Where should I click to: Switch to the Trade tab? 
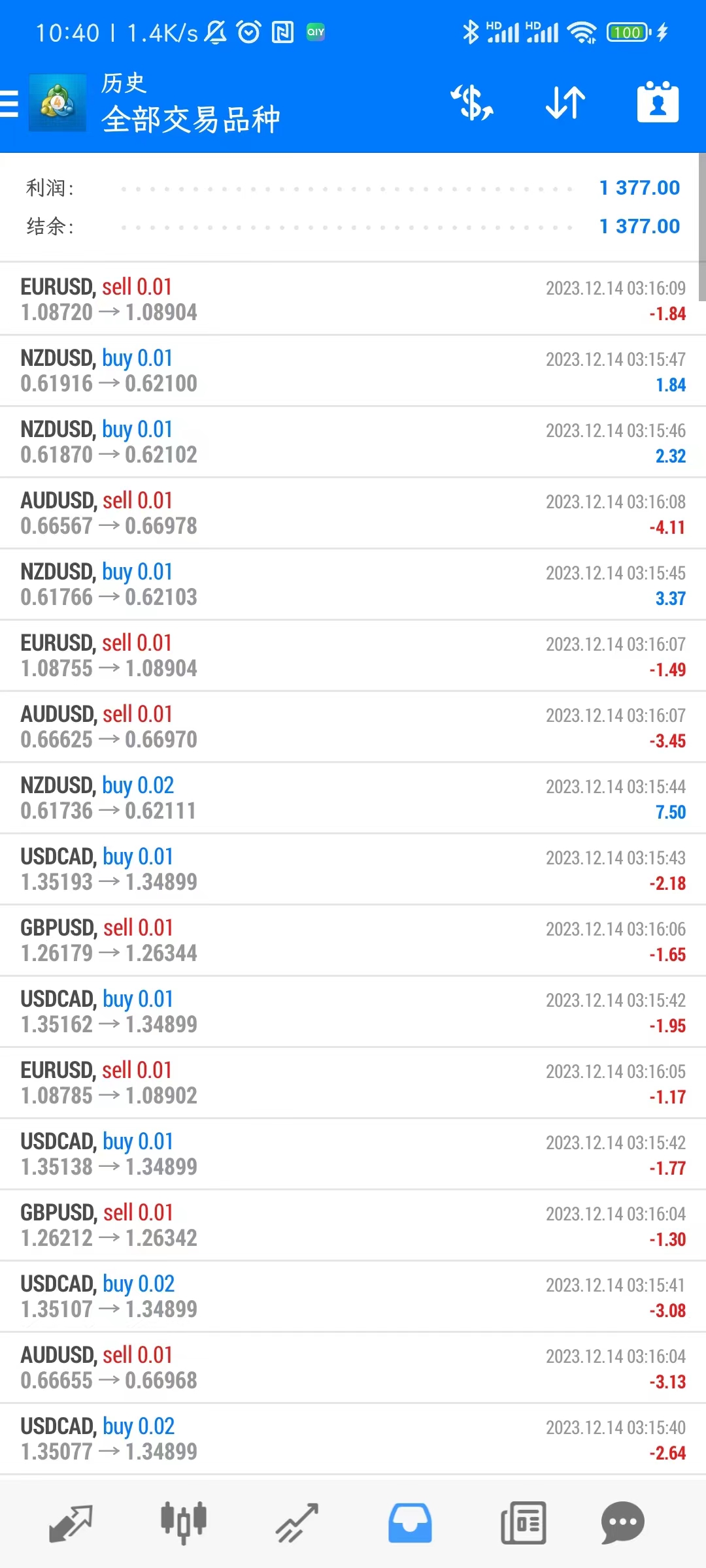(x=297, y=1523)
